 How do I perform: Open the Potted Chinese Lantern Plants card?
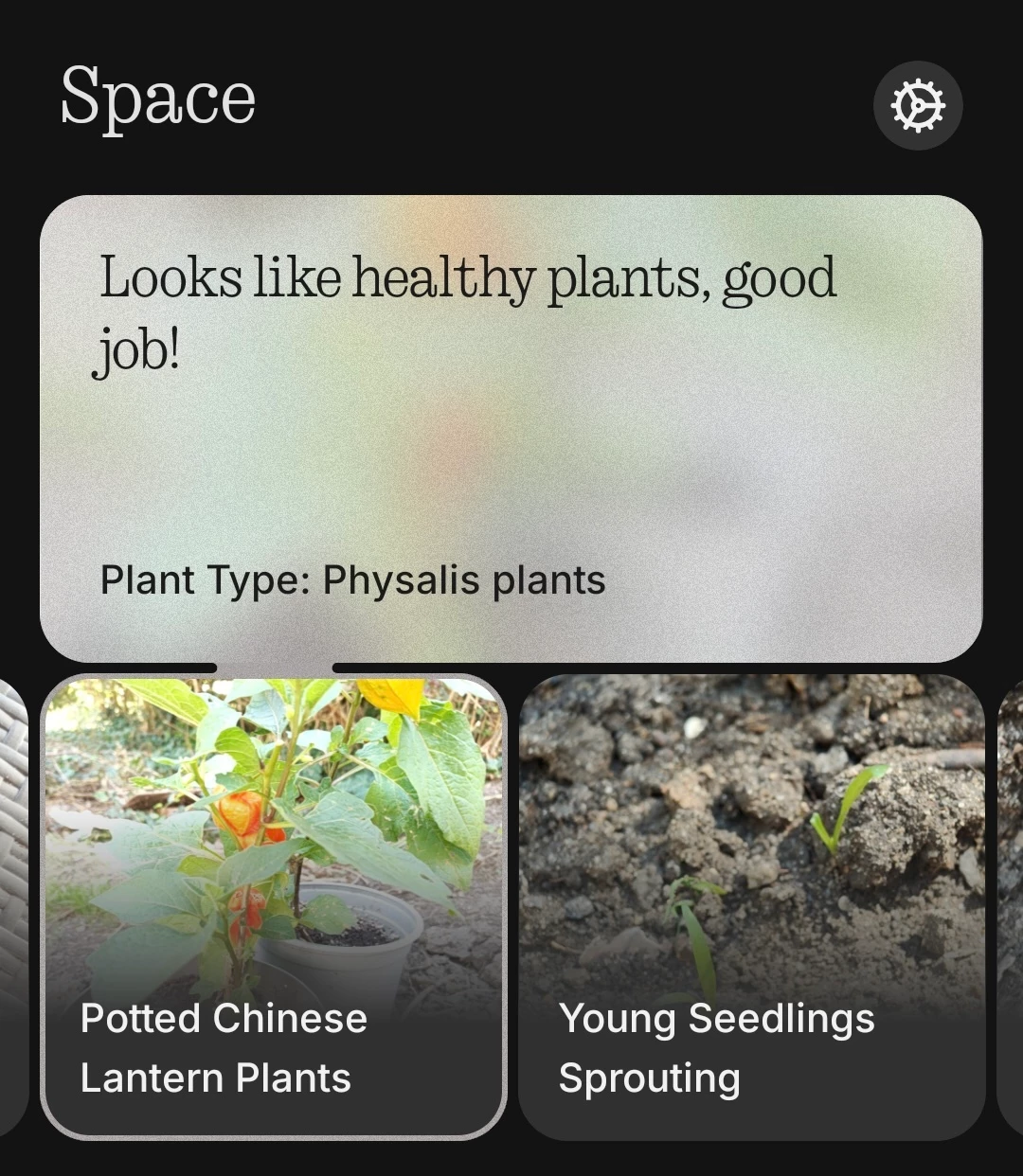[275, 906]
